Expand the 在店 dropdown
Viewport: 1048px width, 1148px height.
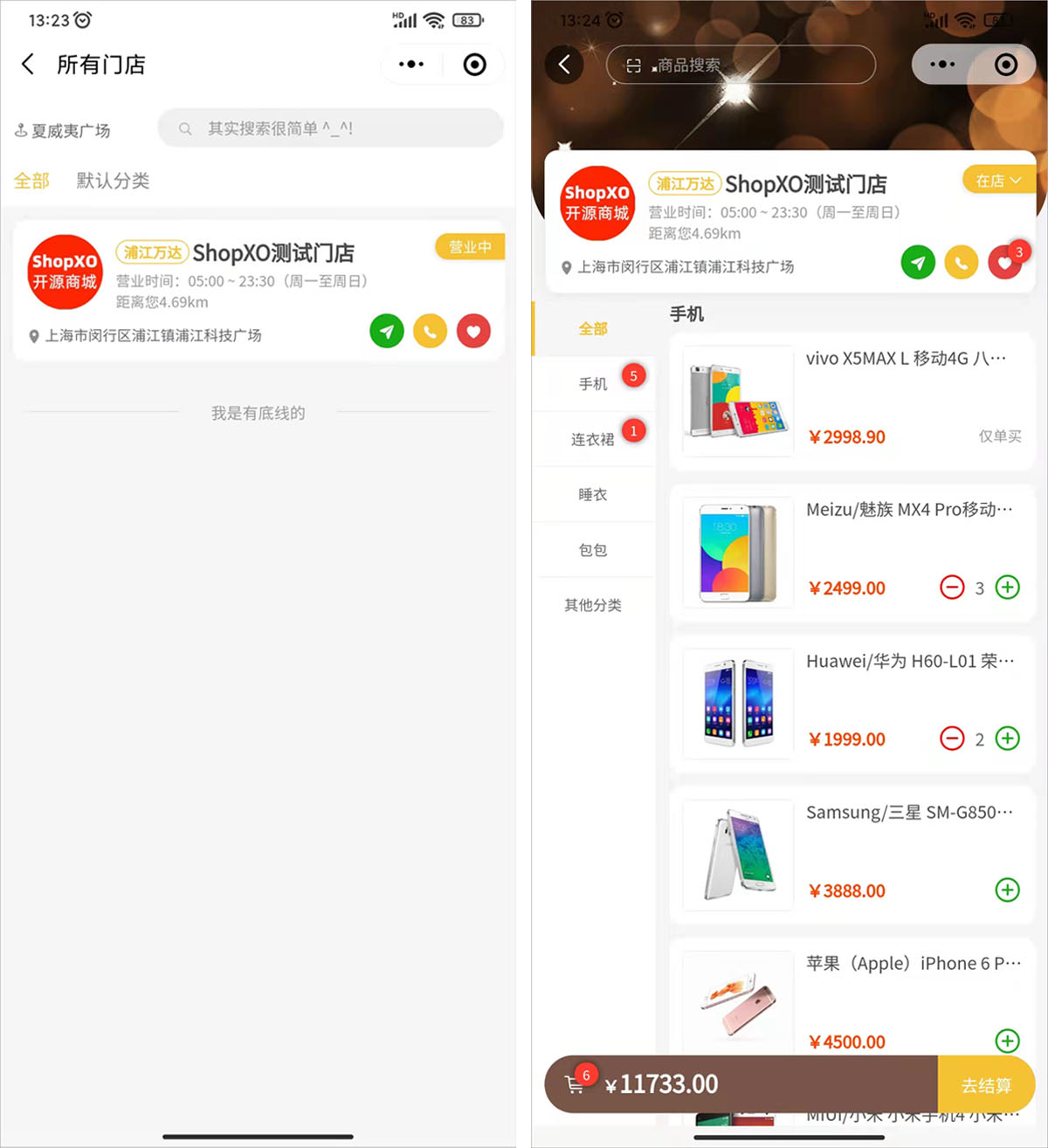click(998, 180)
